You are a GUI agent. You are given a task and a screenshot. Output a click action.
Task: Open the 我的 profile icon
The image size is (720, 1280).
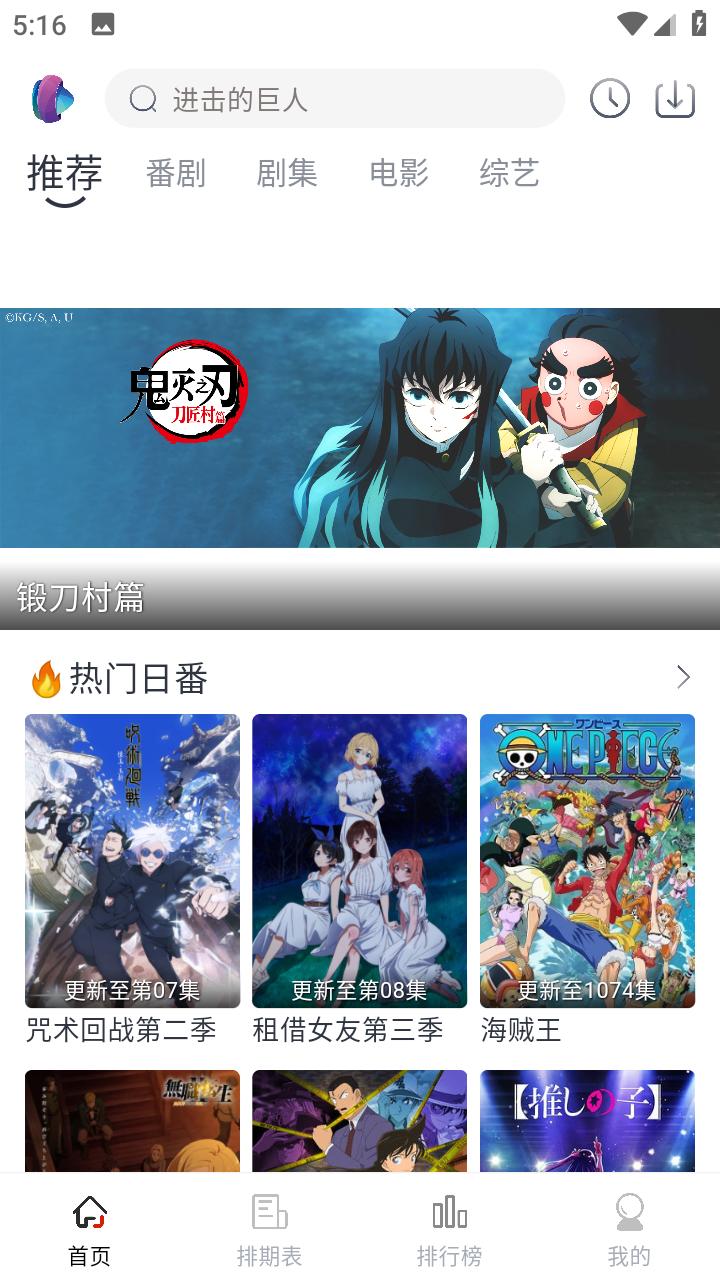[x=630, y=1213]
